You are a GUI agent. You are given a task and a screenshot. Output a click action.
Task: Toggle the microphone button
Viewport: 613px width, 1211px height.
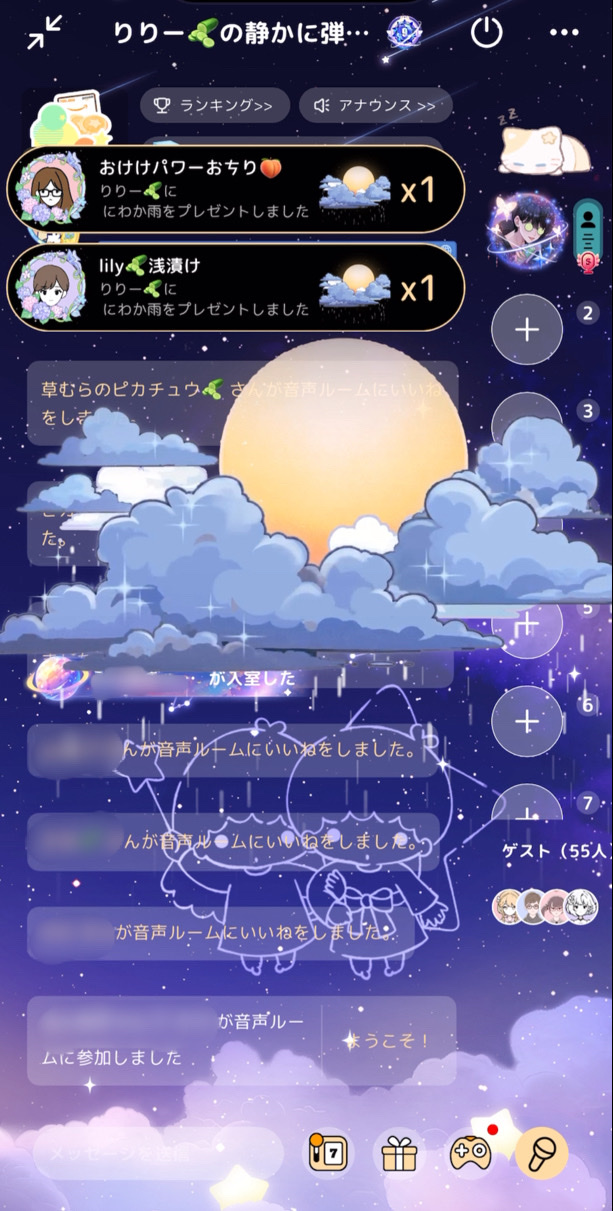[x=542, y=1153]
